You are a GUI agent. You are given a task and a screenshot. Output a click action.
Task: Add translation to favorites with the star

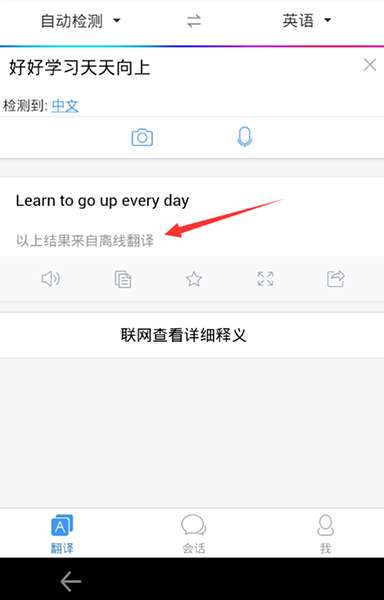point(194,279)
